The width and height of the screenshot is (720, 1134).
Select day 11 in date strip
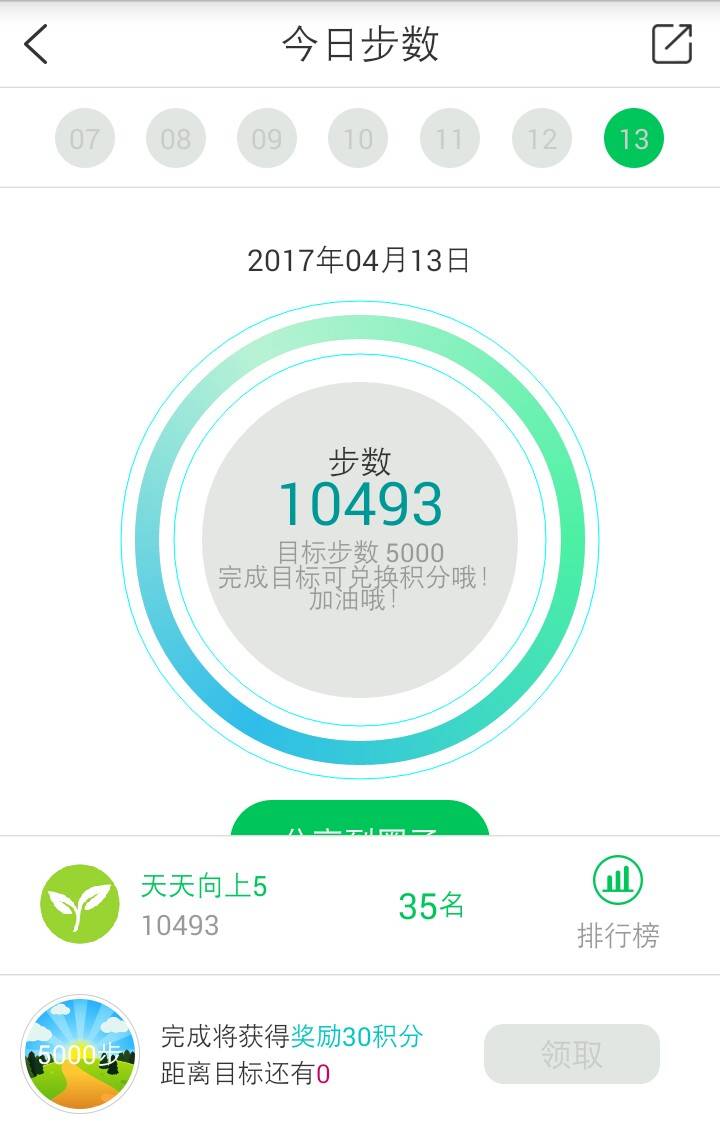point(450,139)
